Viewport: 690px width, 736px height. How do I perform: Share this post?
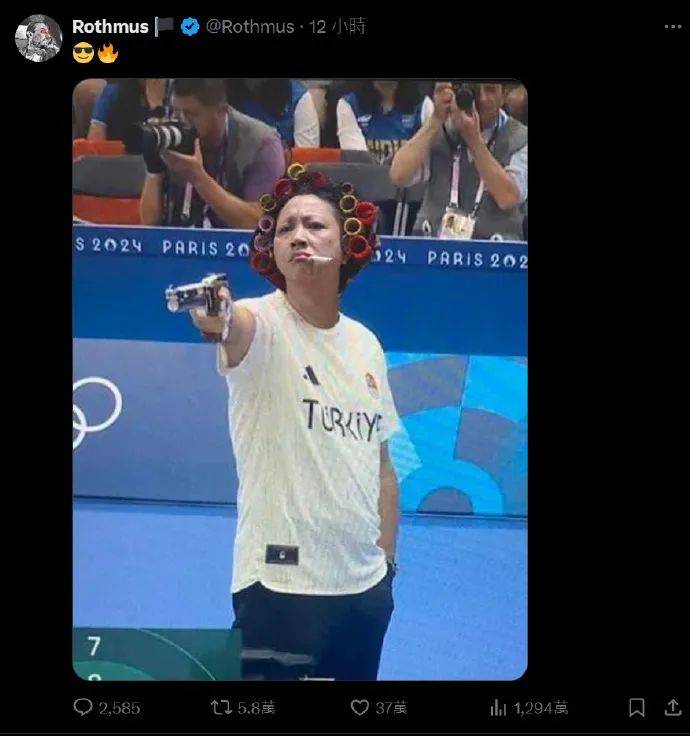click(x=673, y=708)
